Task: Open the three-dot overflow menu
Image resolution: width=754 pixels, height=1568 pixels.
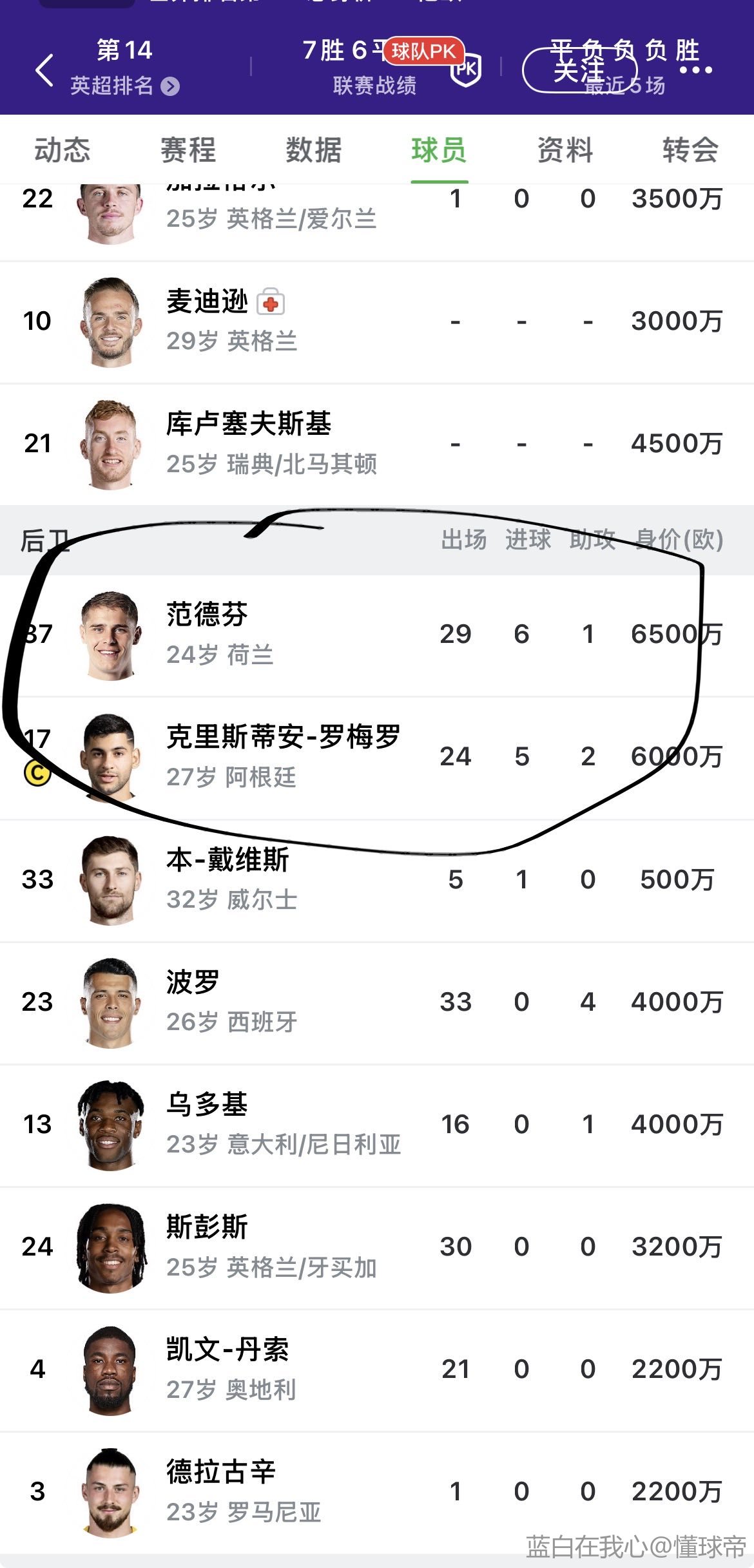Action: click(x=695, y=70)
